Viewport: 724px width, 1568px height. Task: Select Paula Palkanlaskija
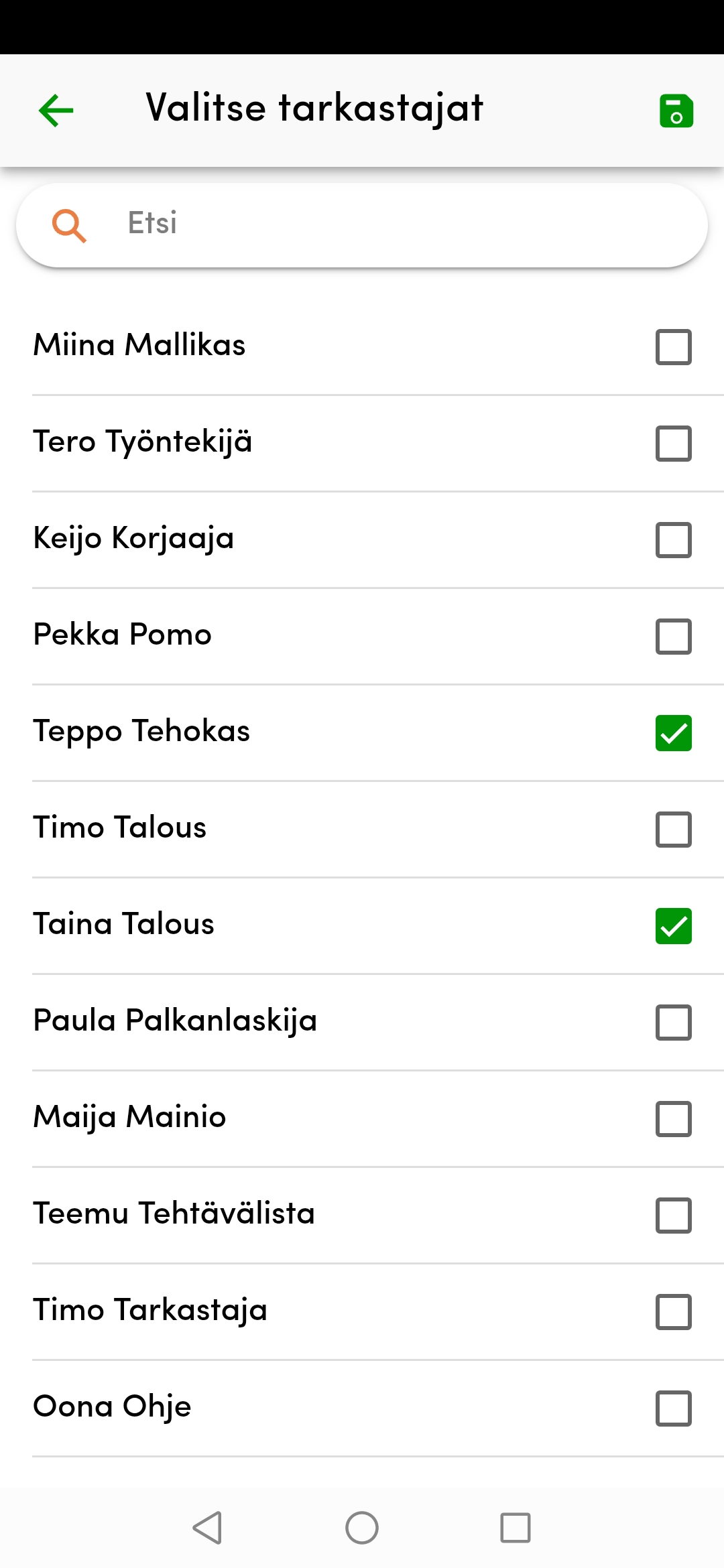672,1023
